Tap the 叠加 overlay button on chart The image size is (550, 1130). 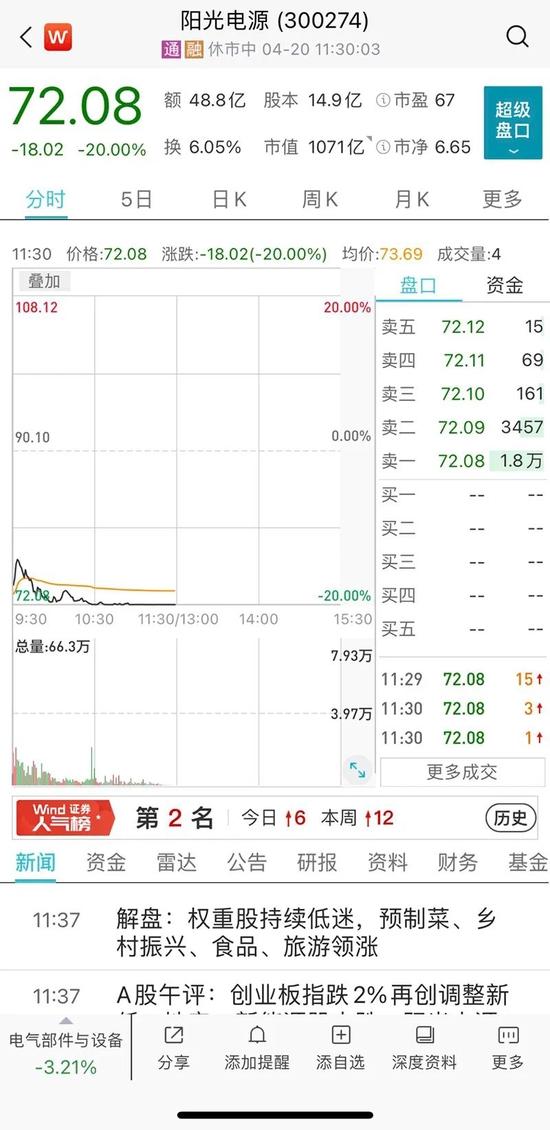44,280
